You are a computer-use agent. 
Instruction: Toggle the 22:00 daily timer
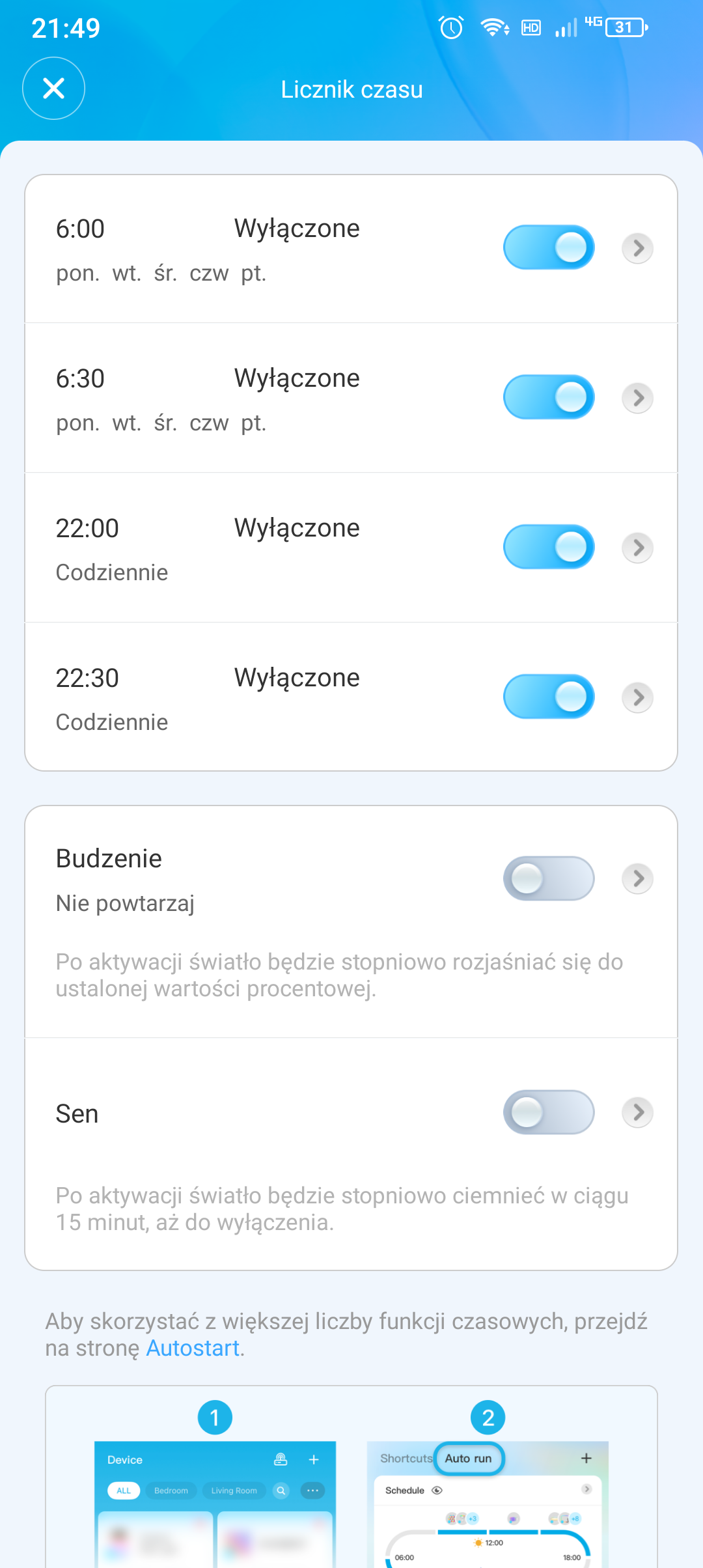[x=549, y=547]
